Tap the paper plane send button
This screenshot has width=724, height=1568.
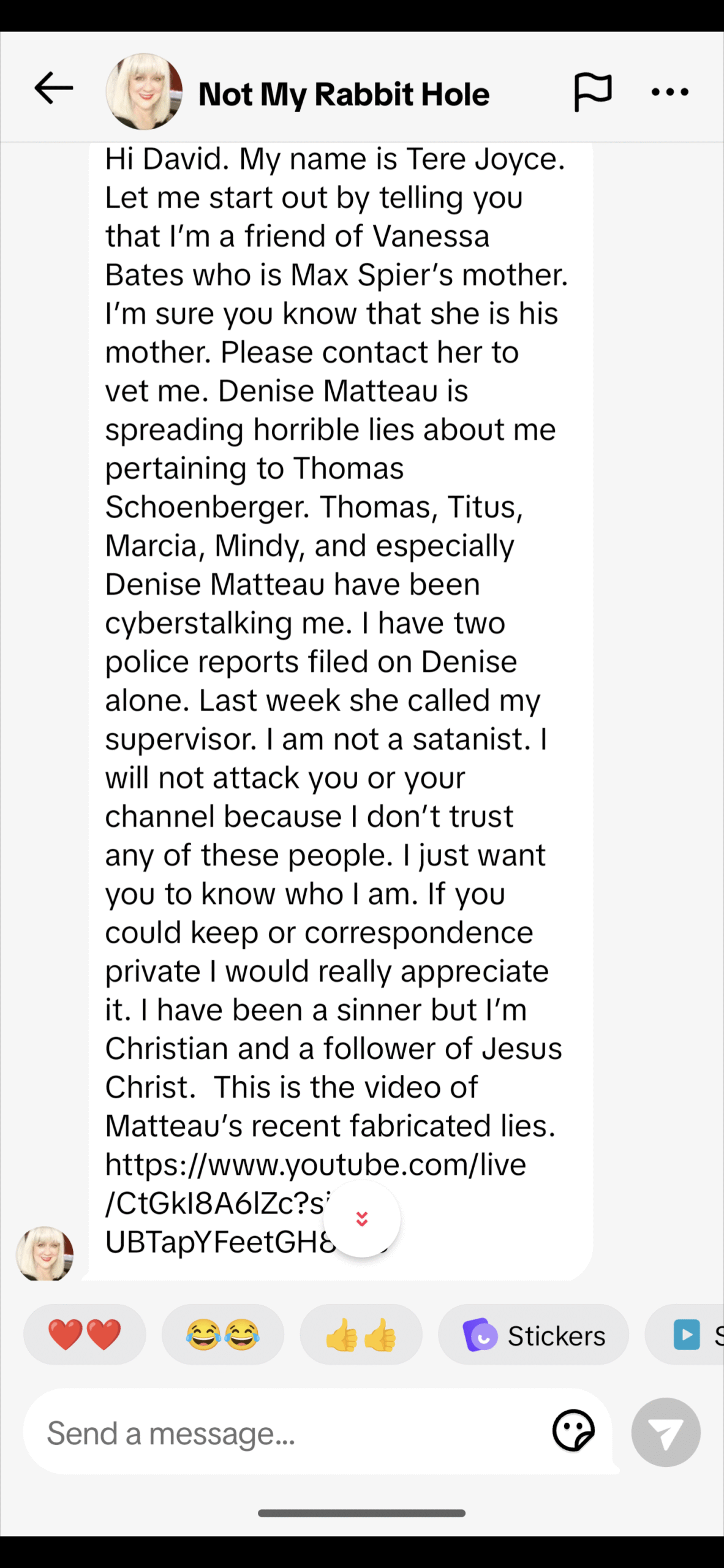(666, 1432)
